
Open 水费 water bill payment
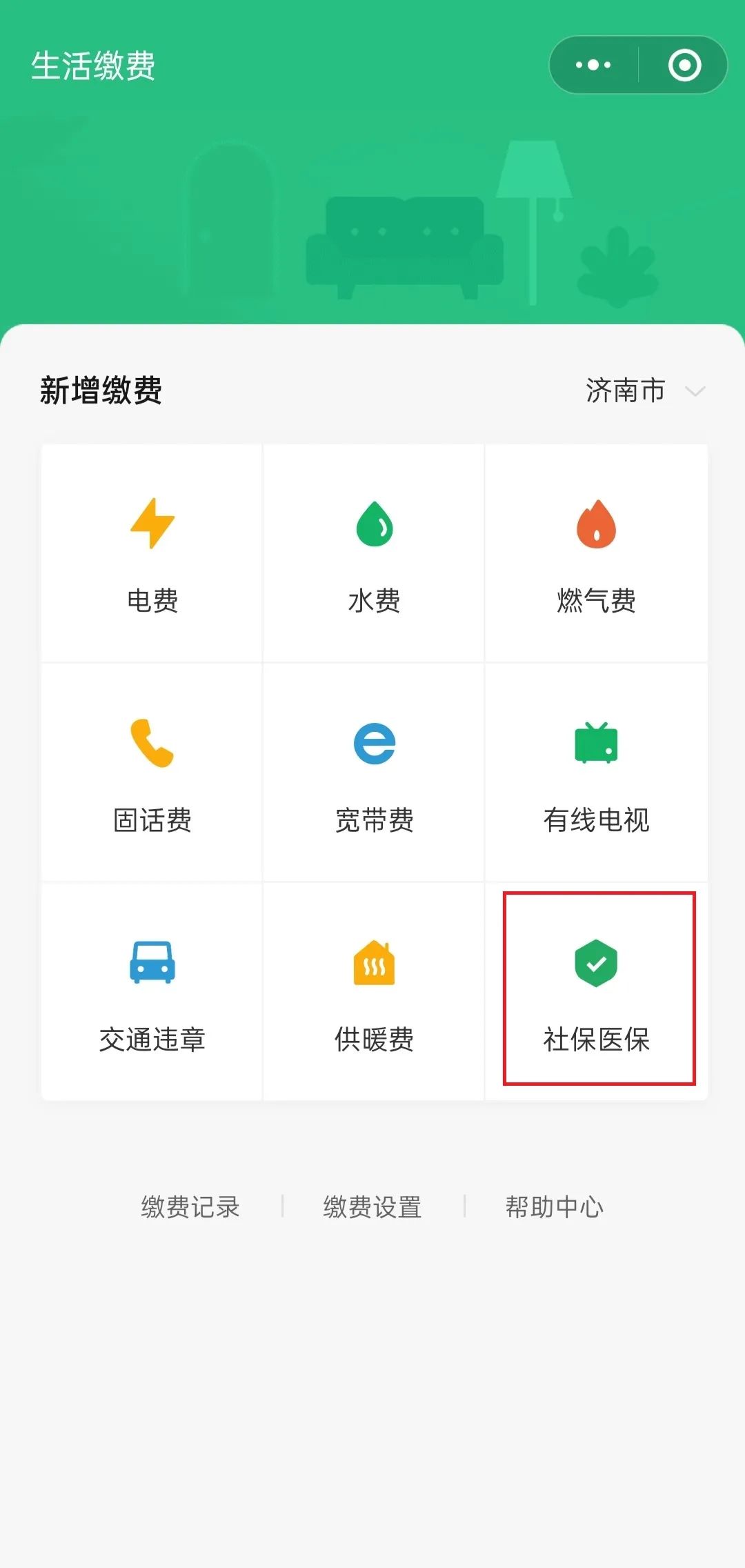[x=374, y=554]
